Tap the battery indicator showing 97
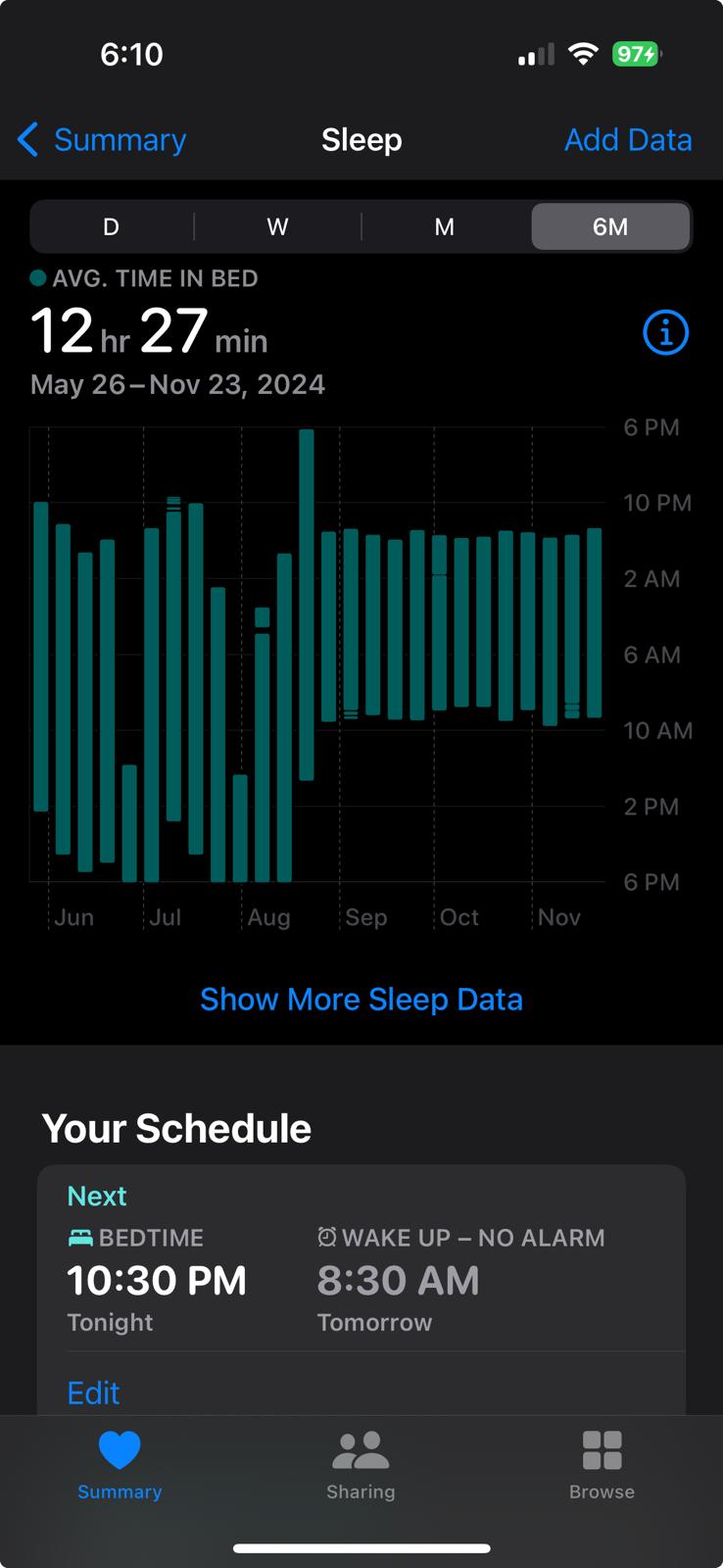Viewport: 723px width, 1568px height. [x=636, y=54]
